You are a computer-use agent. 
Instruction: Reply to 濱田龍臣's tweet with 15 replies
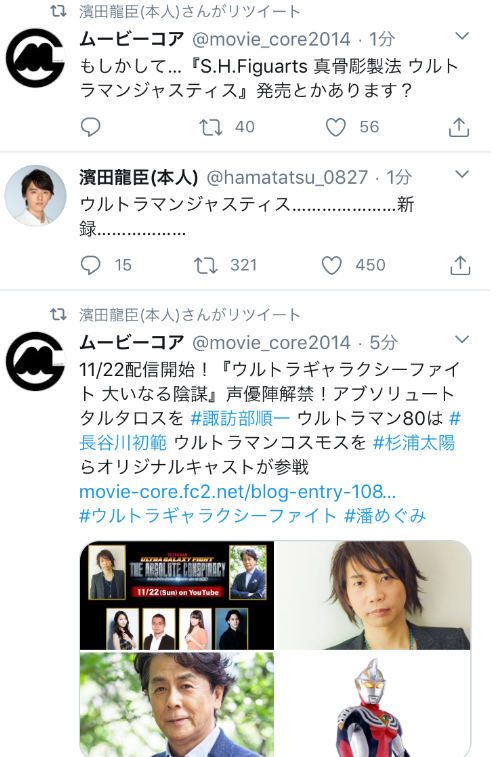click(90, 265)
